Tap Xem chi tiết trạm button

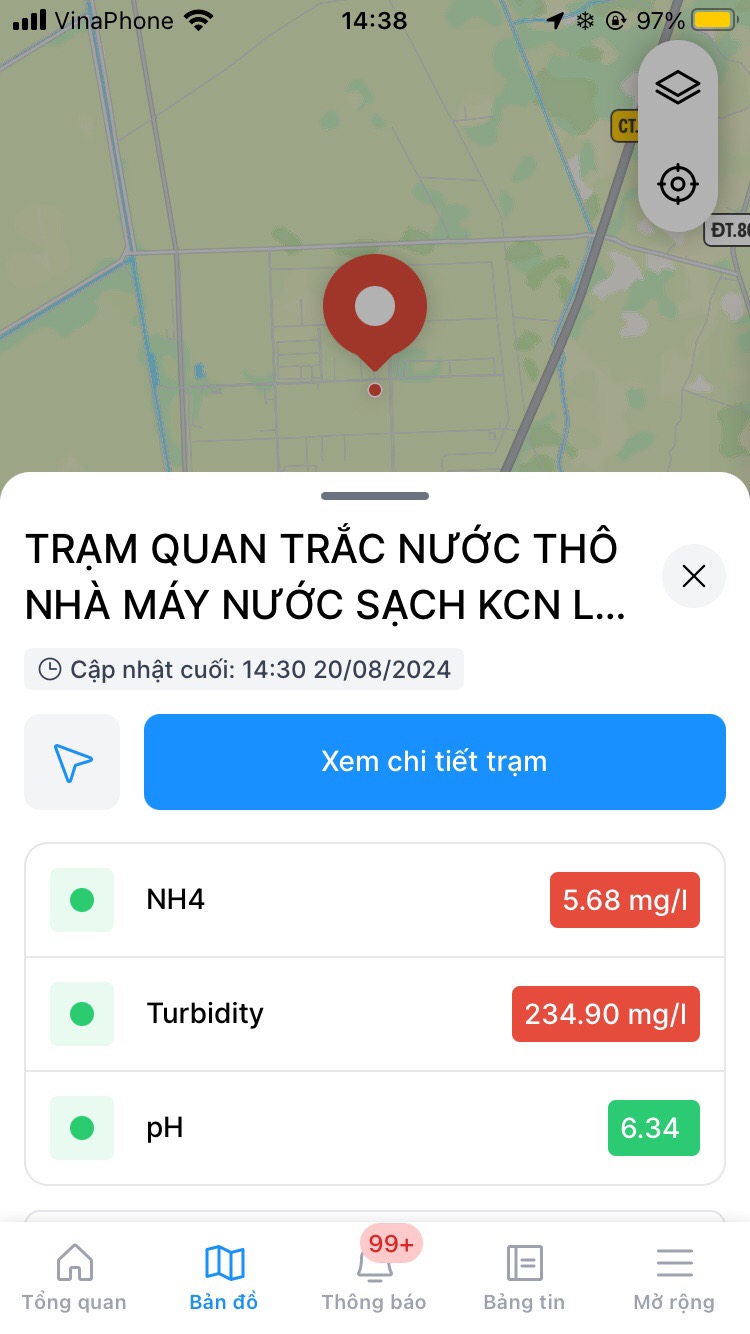[435, 762]
